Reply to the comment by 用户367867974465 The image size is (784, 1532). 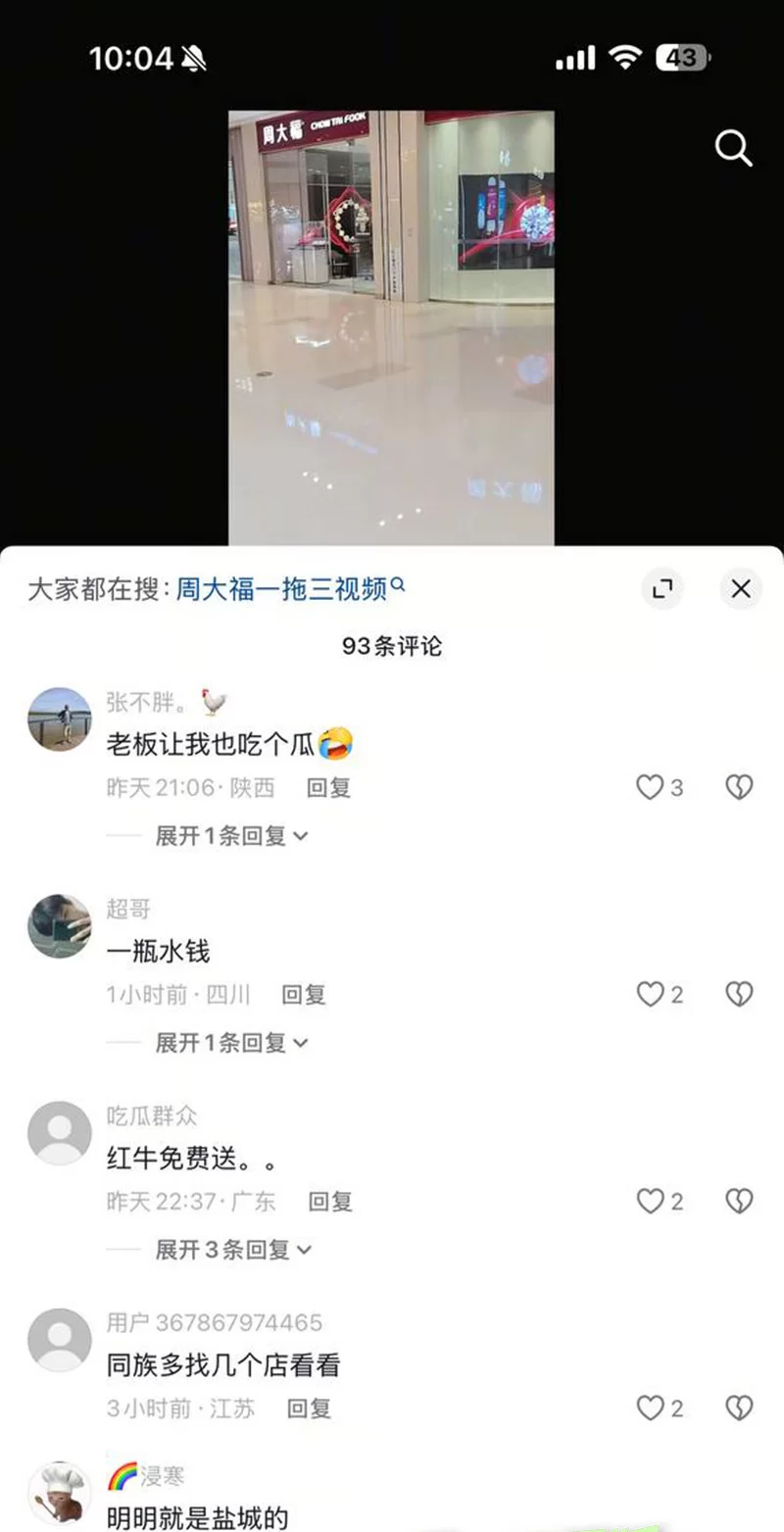[309, 1408]
